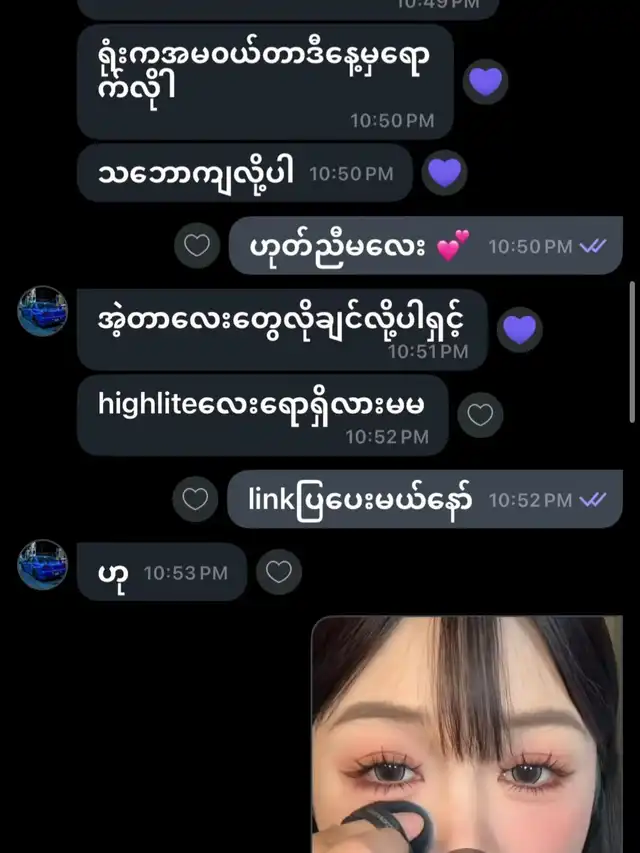Viewport: 640px width, 853px height.
Task: Like the sent message "ဟုတ်ညီမလေး"
Action: coord(197,246)
